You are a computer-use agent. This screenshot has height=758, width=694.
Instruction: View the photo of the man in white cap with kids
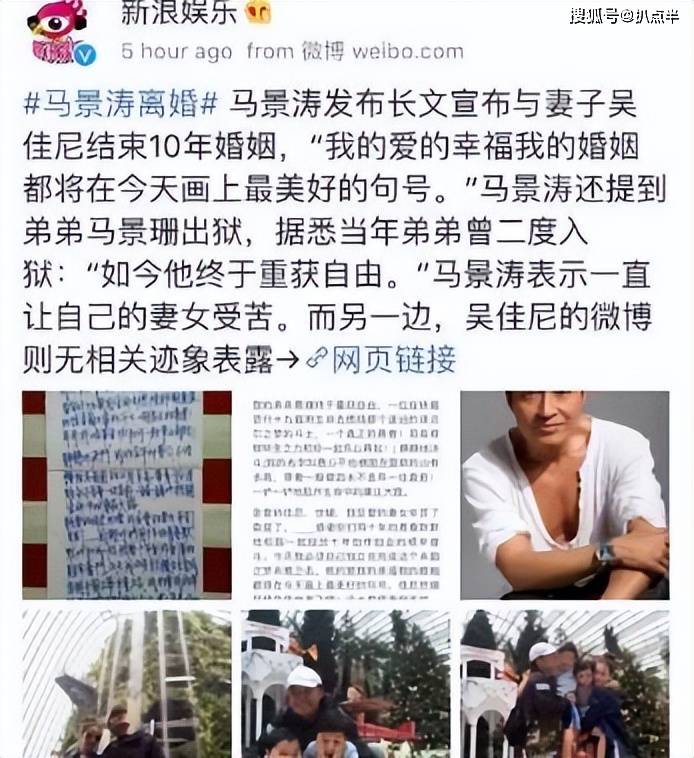(x=346, y=684)
